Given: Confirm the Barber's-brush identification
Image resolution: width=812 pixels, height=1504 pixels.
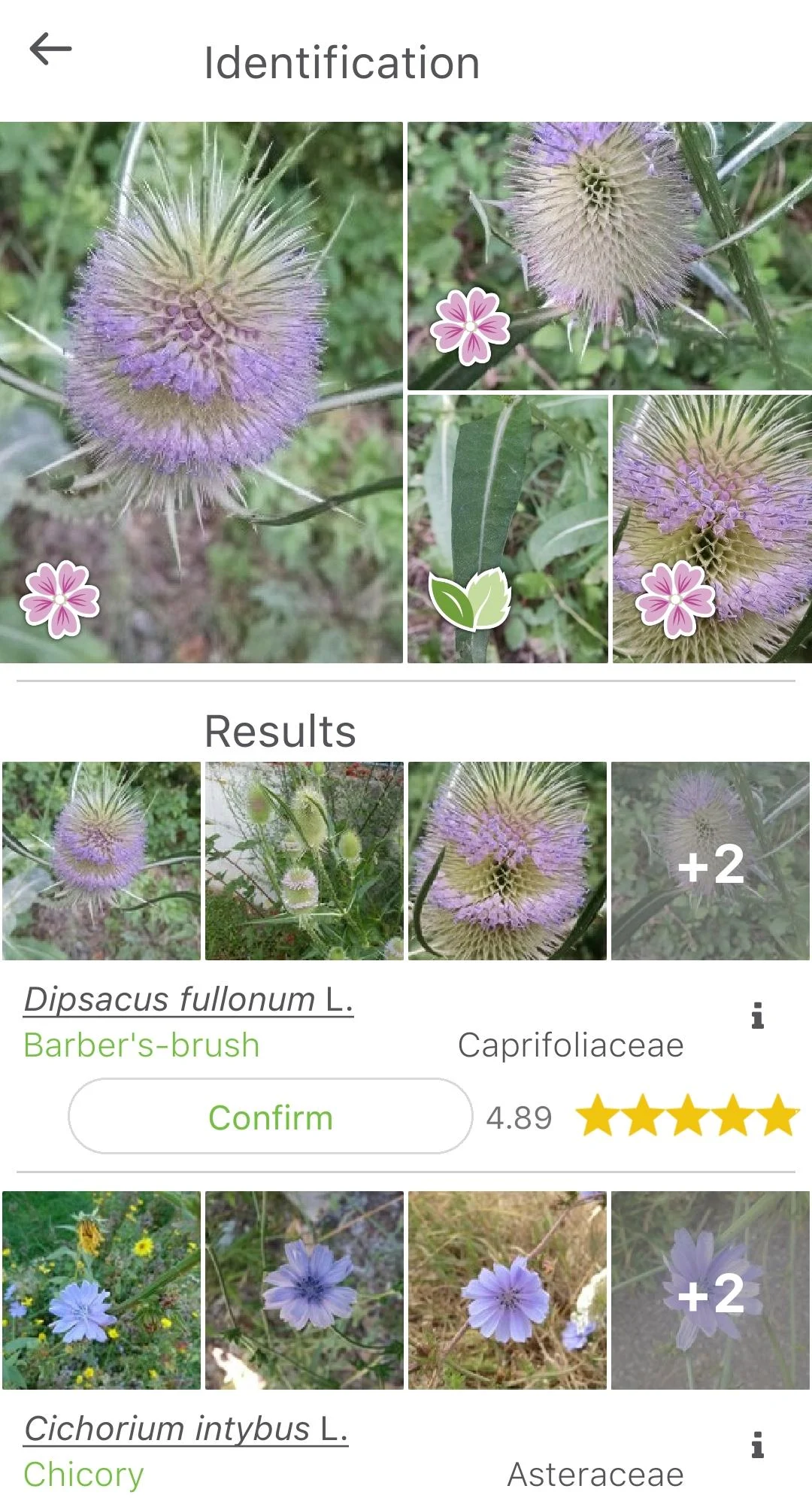Looking at the screenshot, I should 271,1118.
